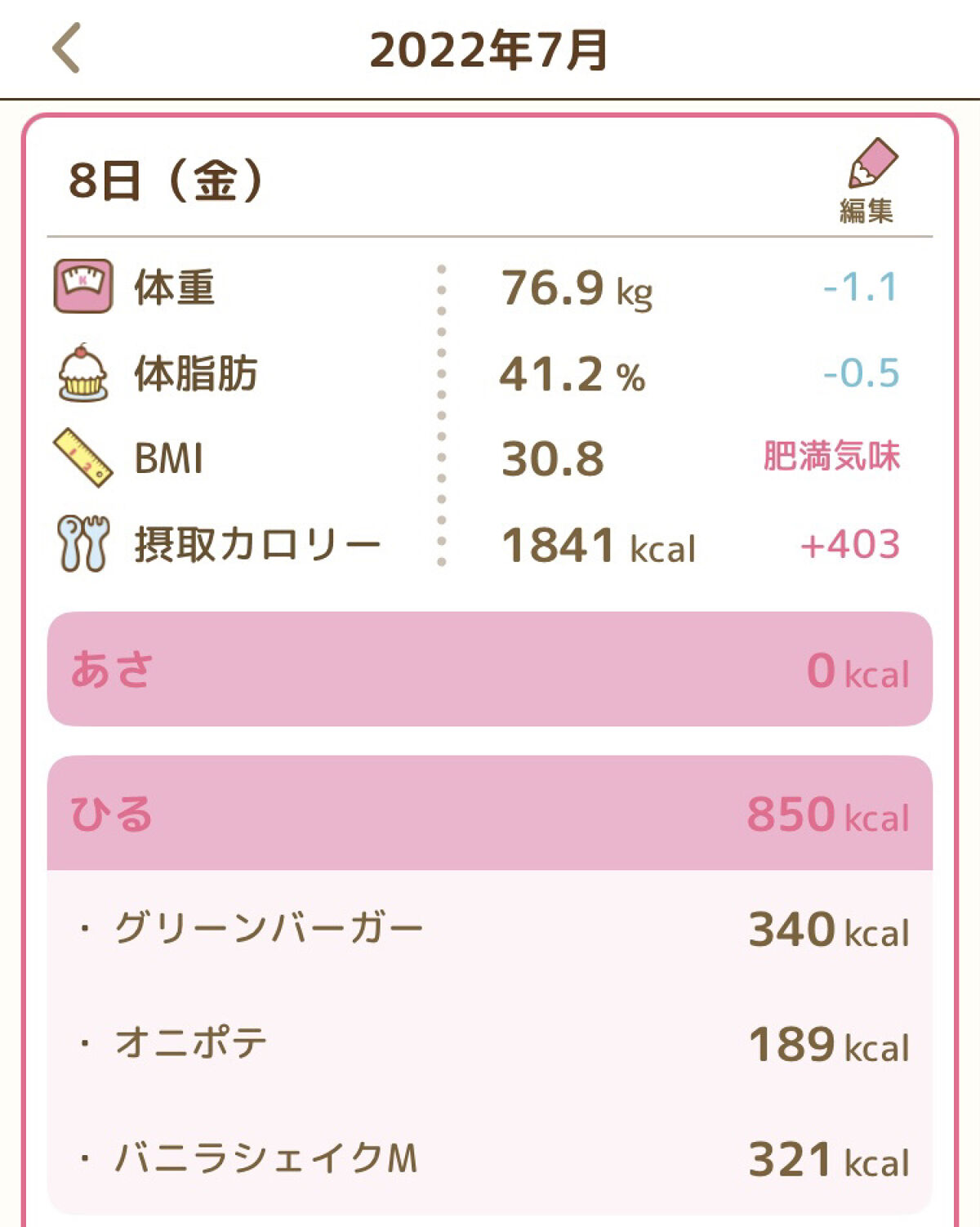Click the ruler icon beside BMI
This screenshot has height=1227, width=980.
pos(82,457)
